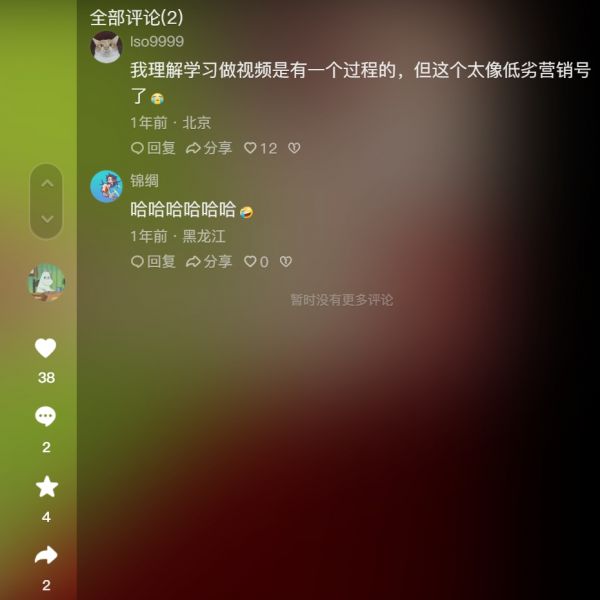600x600 pixels.
Task: Share 锦绸's comment
Action: coord(209,262)
